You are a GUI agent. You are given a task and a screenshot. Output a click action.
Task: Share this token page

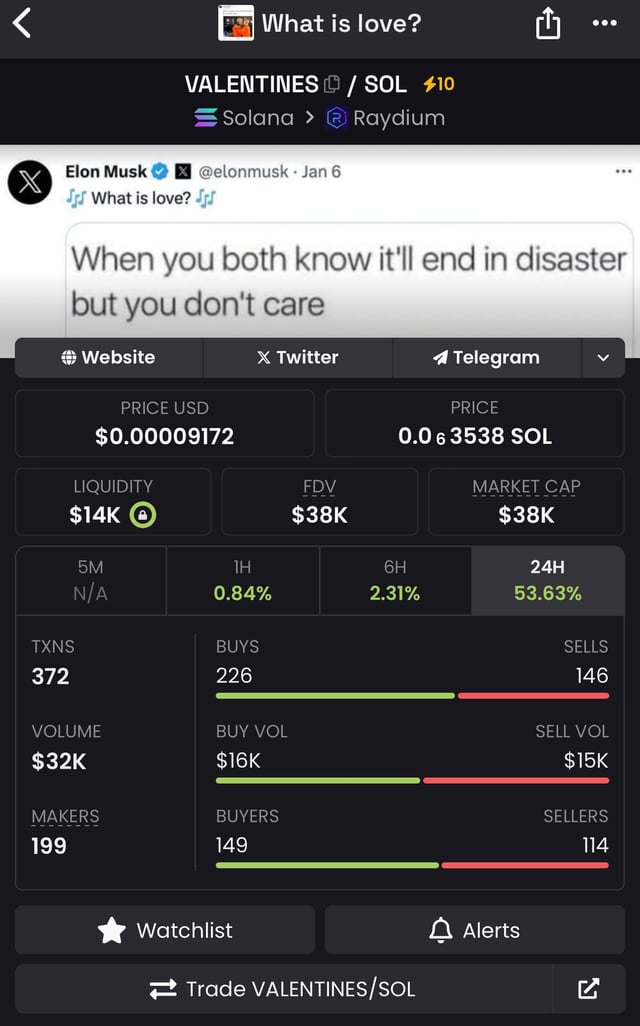pyautogui.click(x=548, y=23)
